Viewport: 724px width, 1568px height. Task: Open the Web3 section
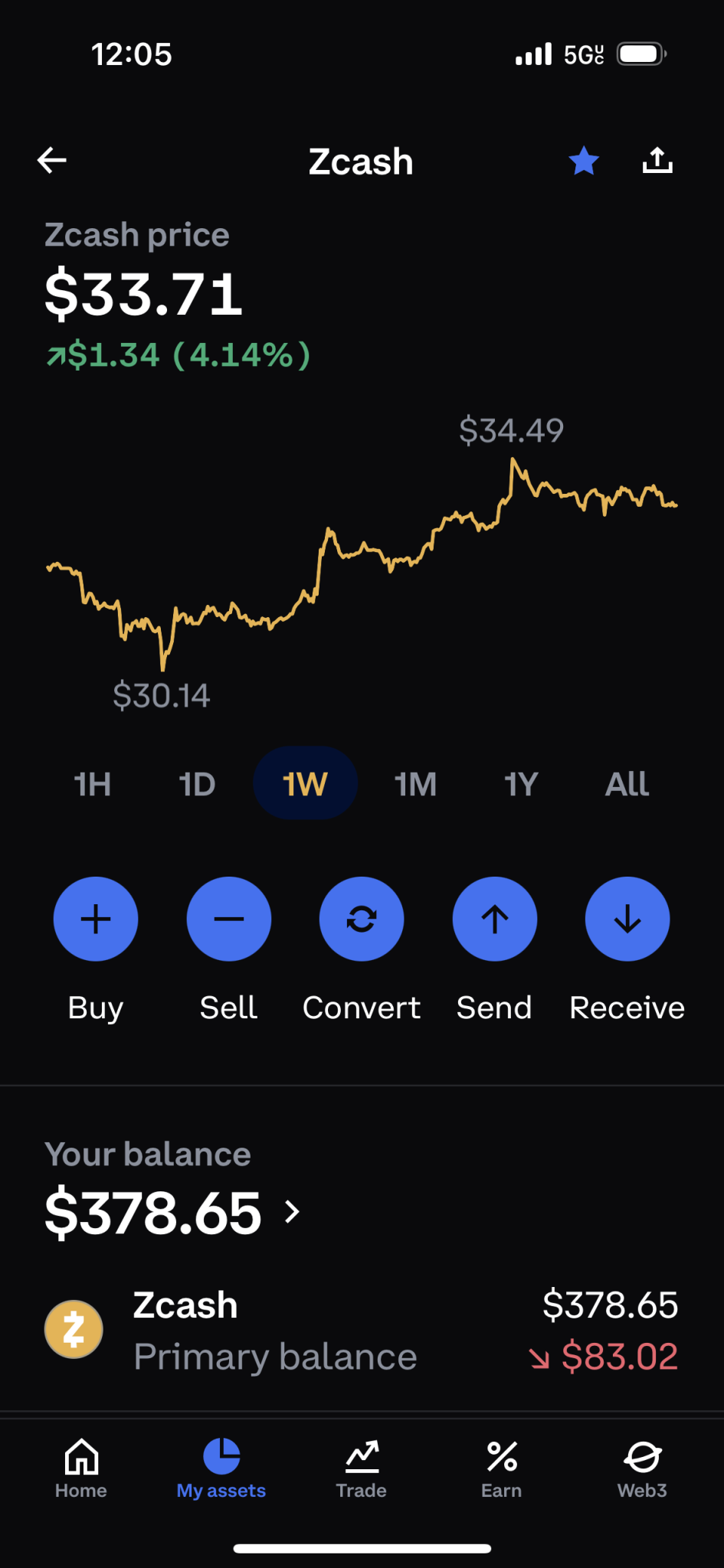(x=642, y=1466)
